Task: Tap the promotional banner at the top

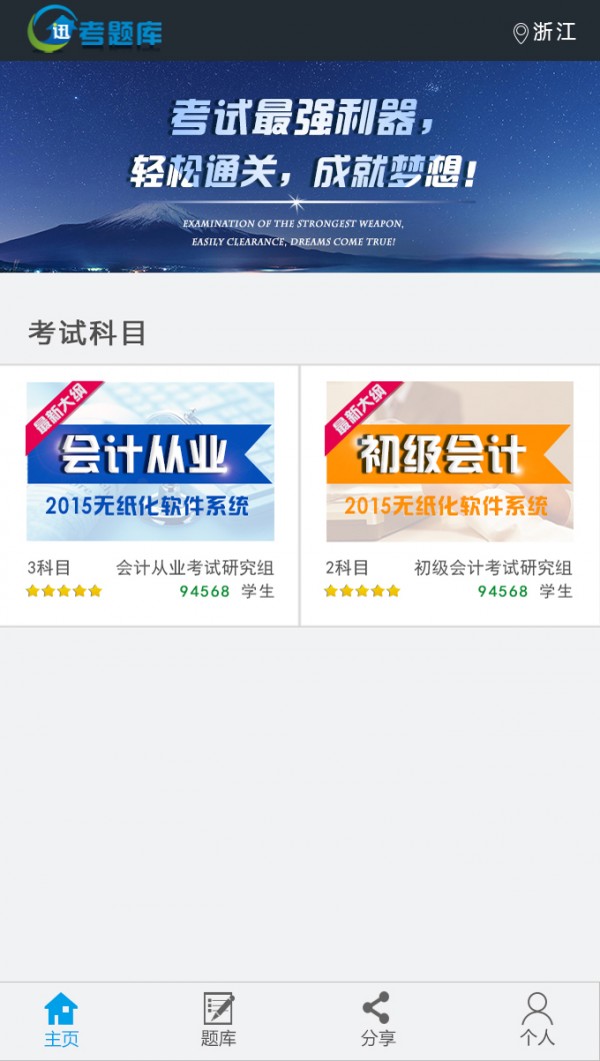Action: [300, 167]
